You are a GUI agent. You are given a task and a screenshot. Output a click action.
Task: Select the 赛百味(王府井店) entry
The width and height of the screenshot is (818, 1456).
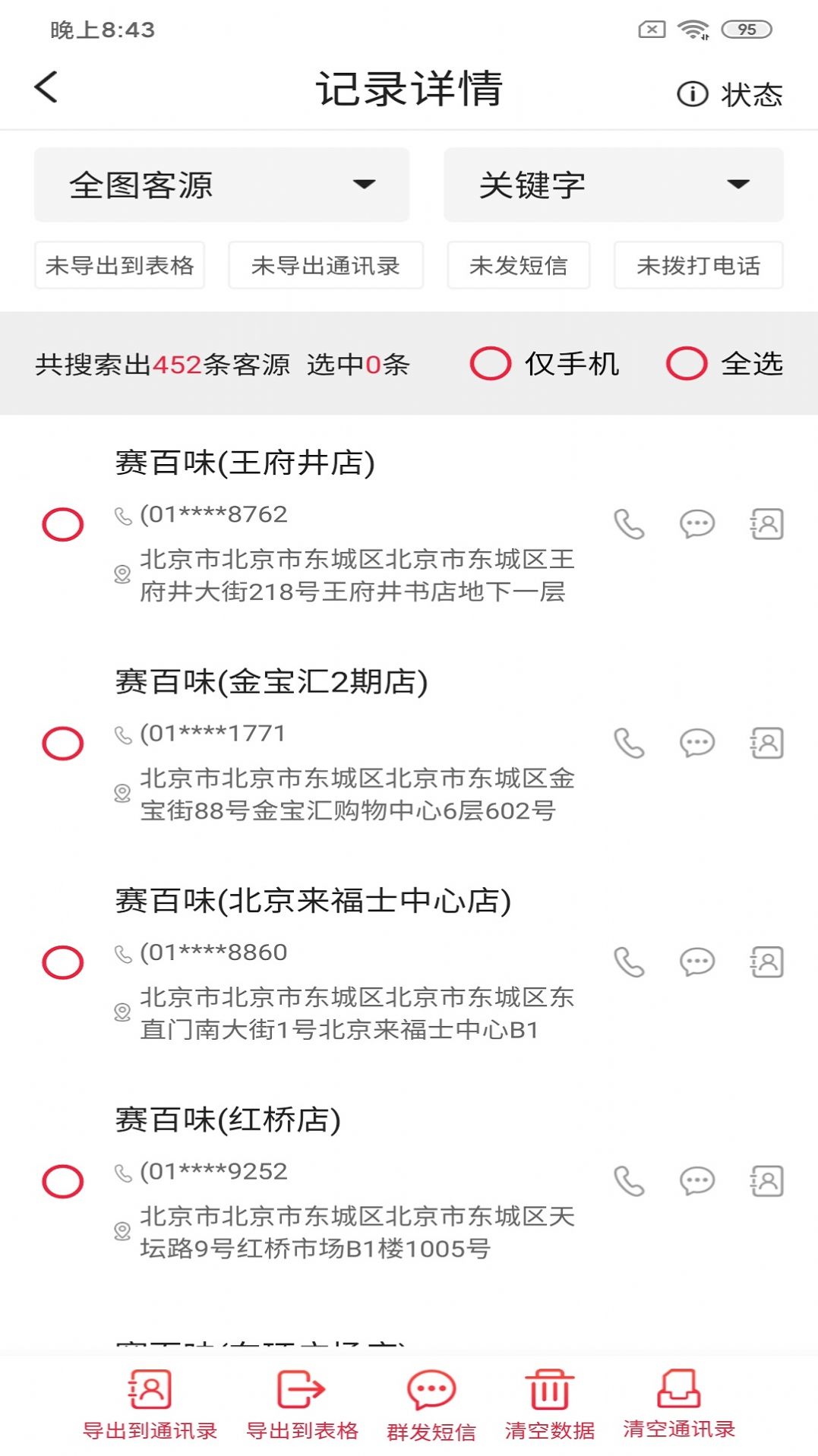click(x=63, y=525)
